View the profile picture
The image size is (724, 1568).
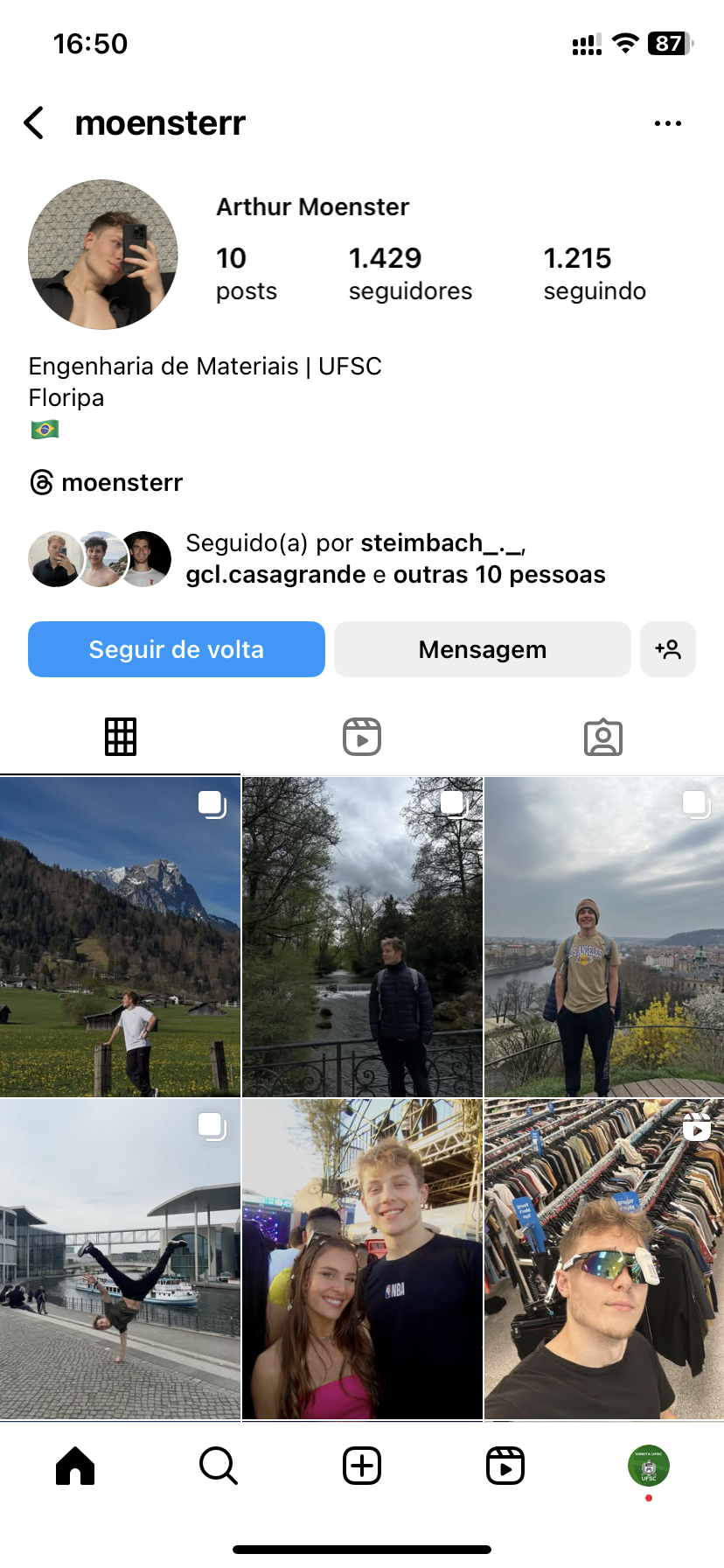coord(103,255)
